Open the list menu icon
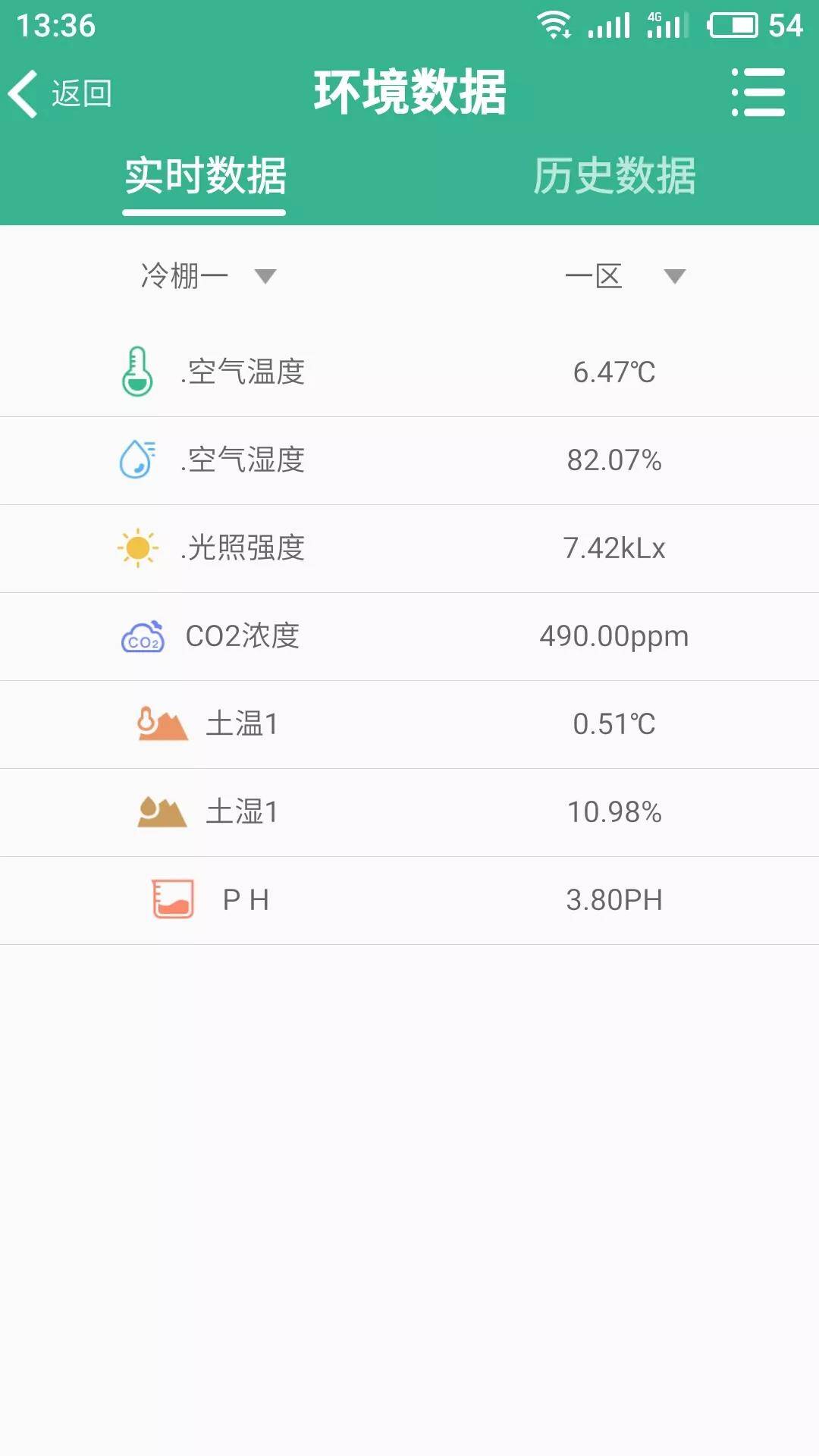 [x=758, y=92]
